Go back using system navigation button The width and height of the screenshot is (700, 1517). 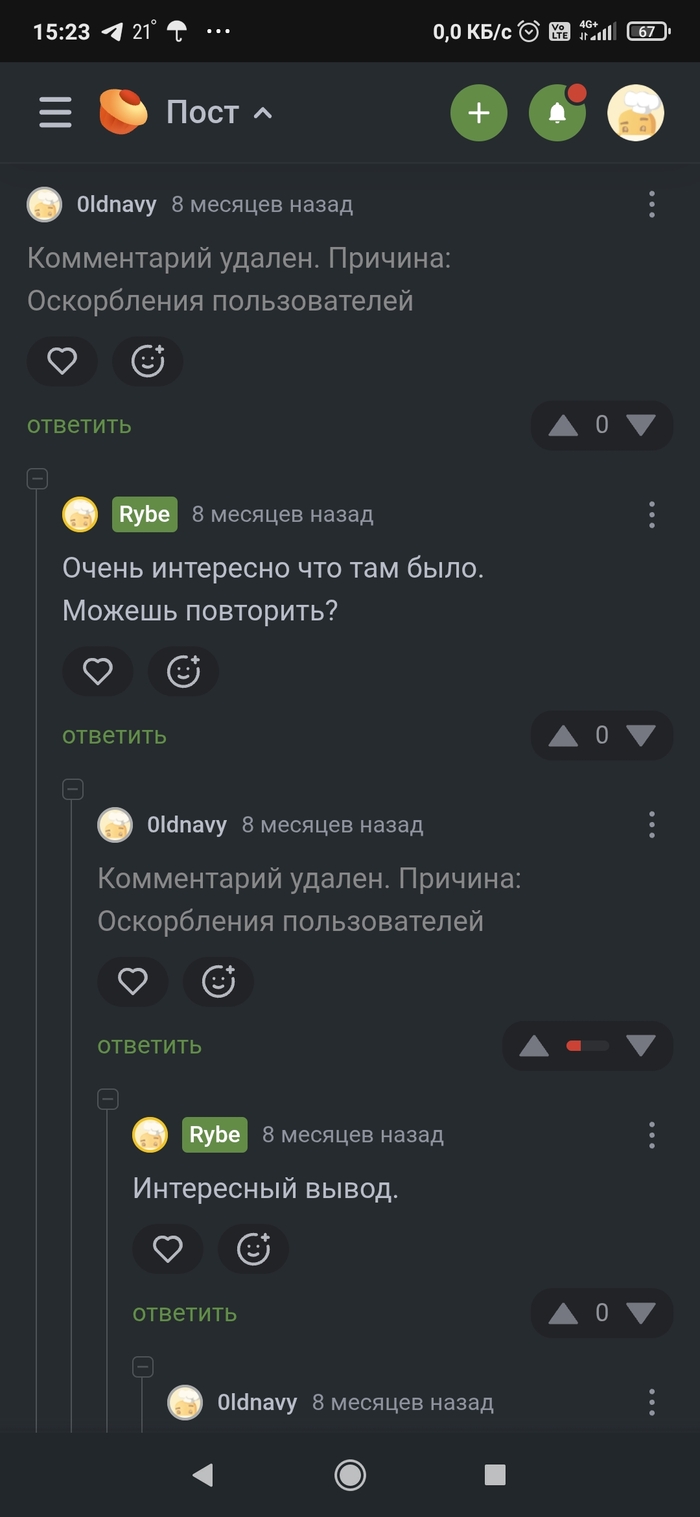tap(203, 1474)
